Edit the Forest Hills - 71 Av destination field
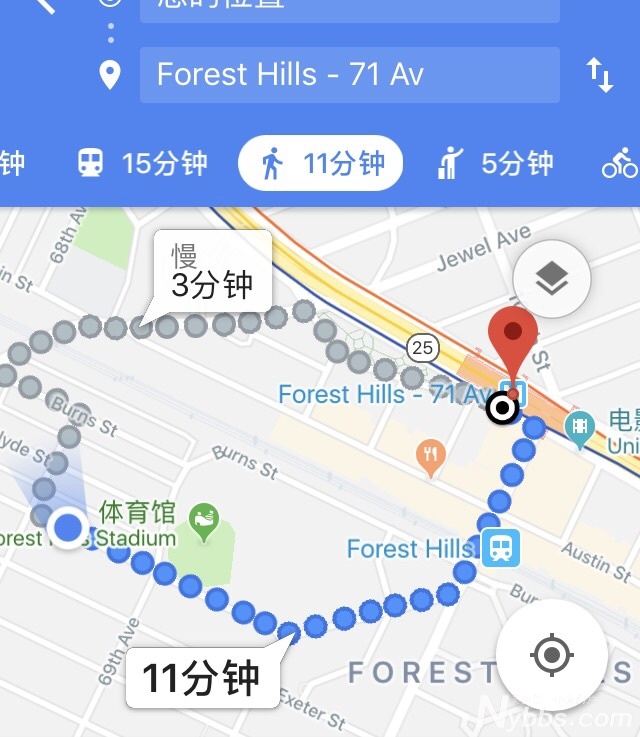 point(349,74)
